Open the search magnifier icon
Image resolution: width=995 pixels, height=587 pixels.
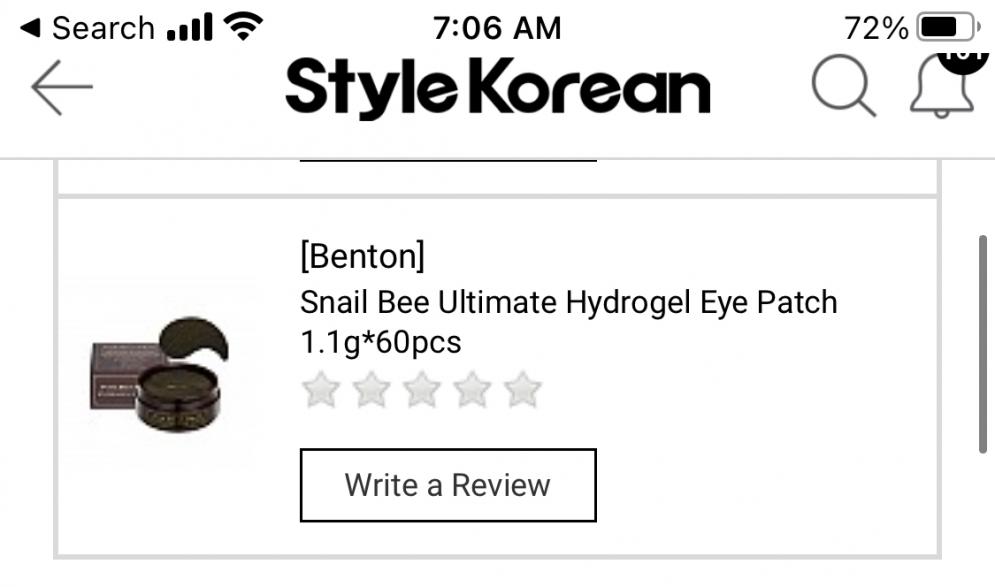(x=843, y=87)
